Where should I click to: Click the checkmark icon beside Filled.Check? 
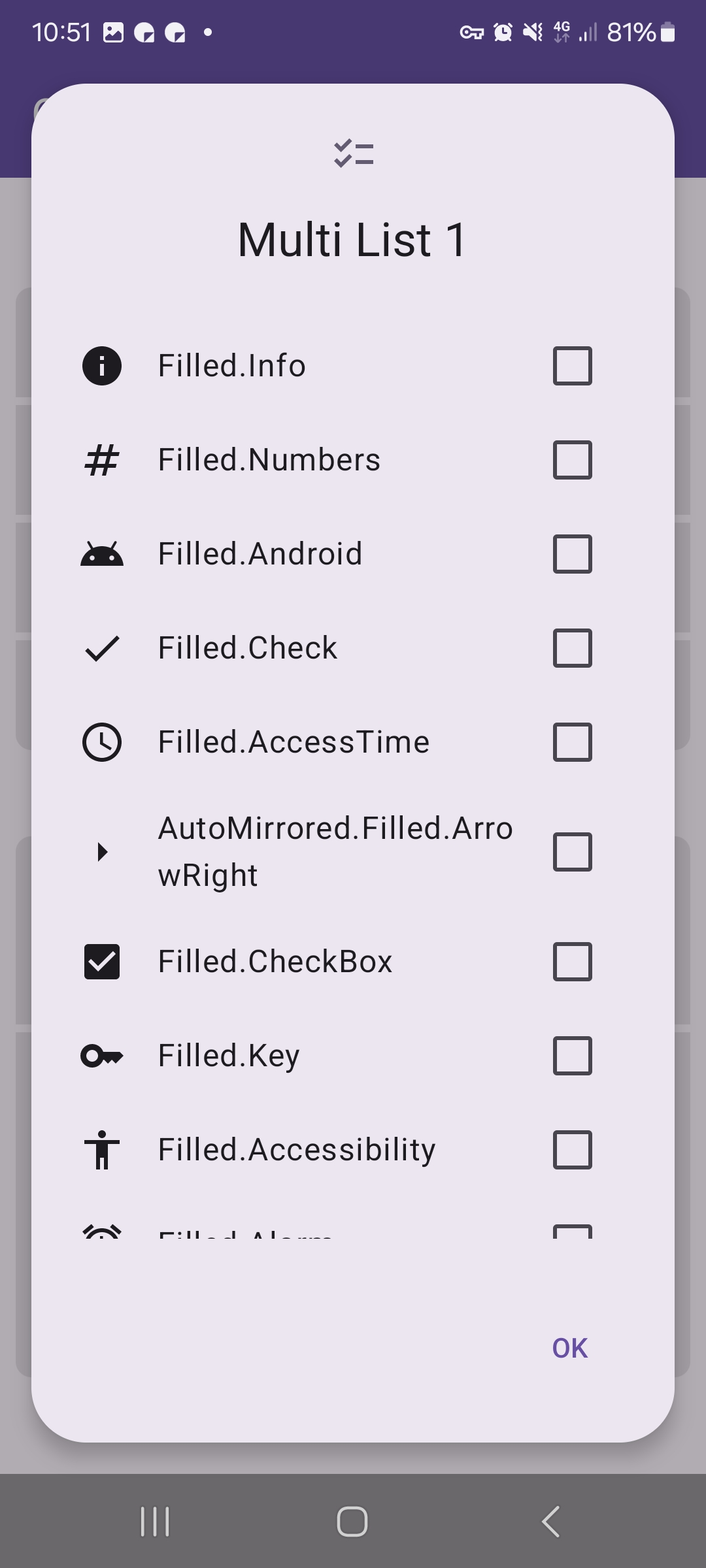coord(102,647)
